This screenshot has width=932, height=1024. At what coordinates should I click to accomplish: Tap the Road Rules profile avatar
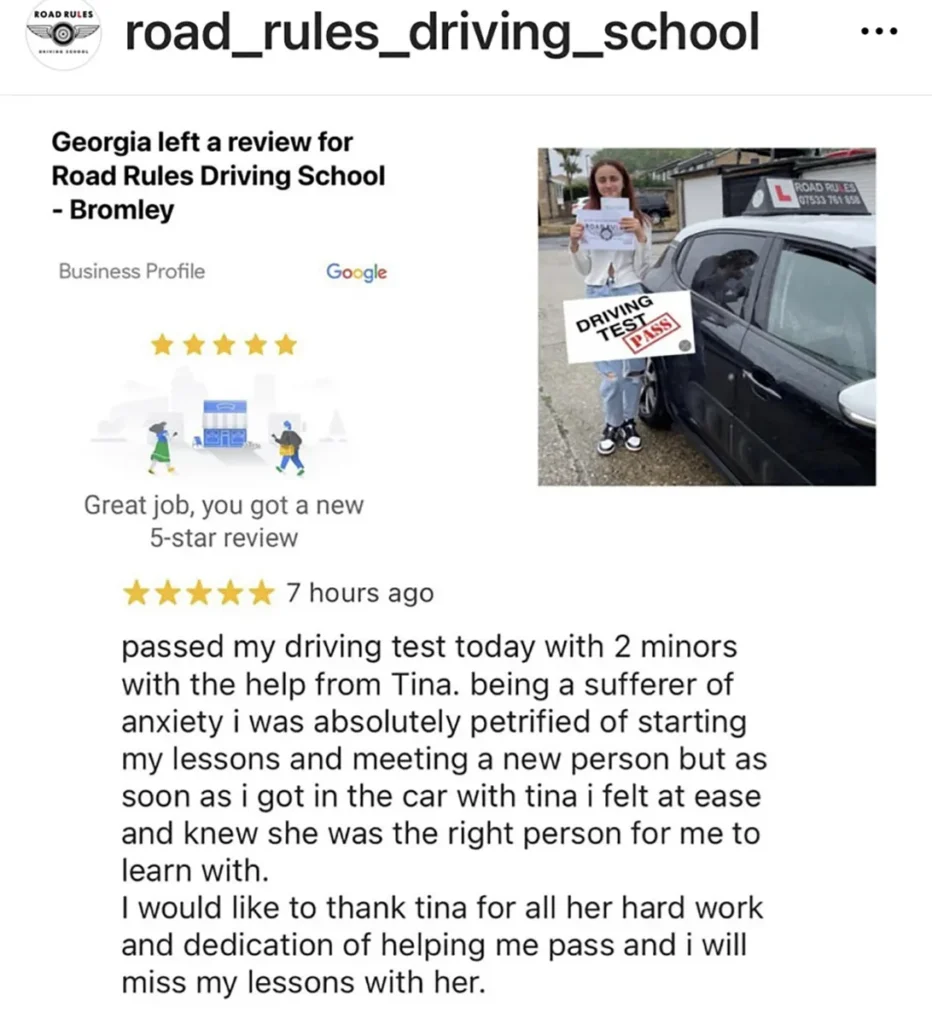63,34
